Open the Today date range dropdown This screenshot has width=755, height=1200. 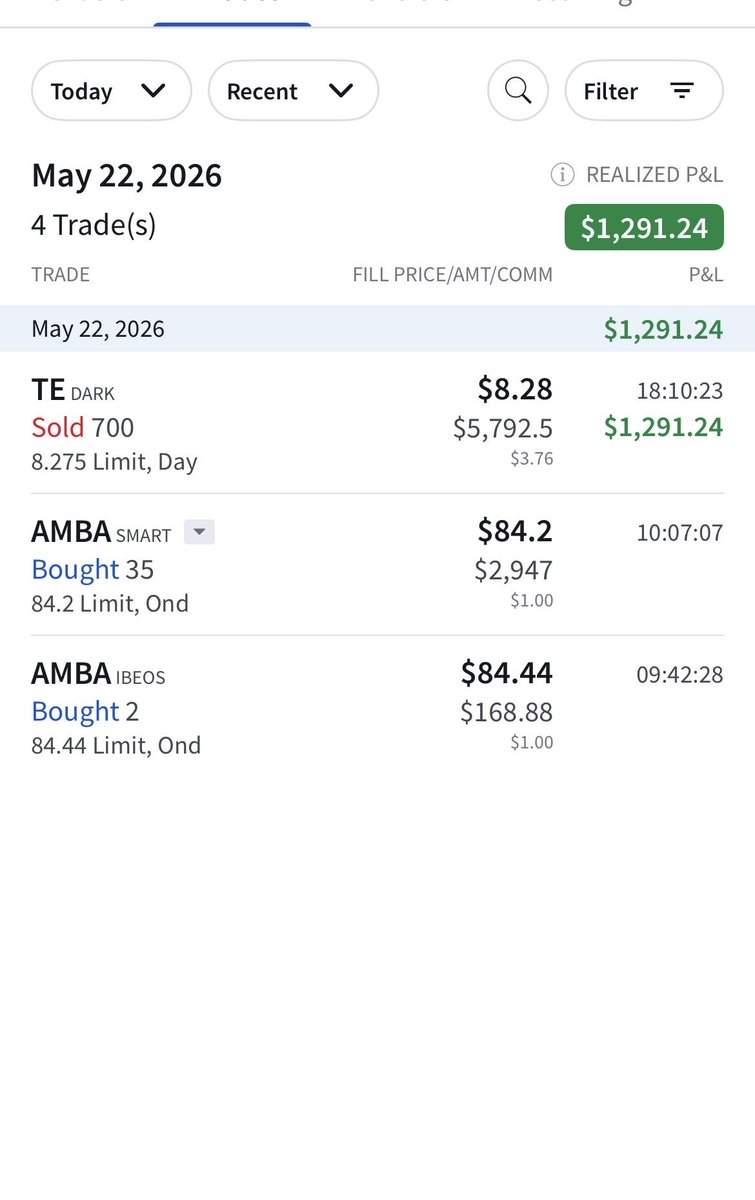coord(111,91)
